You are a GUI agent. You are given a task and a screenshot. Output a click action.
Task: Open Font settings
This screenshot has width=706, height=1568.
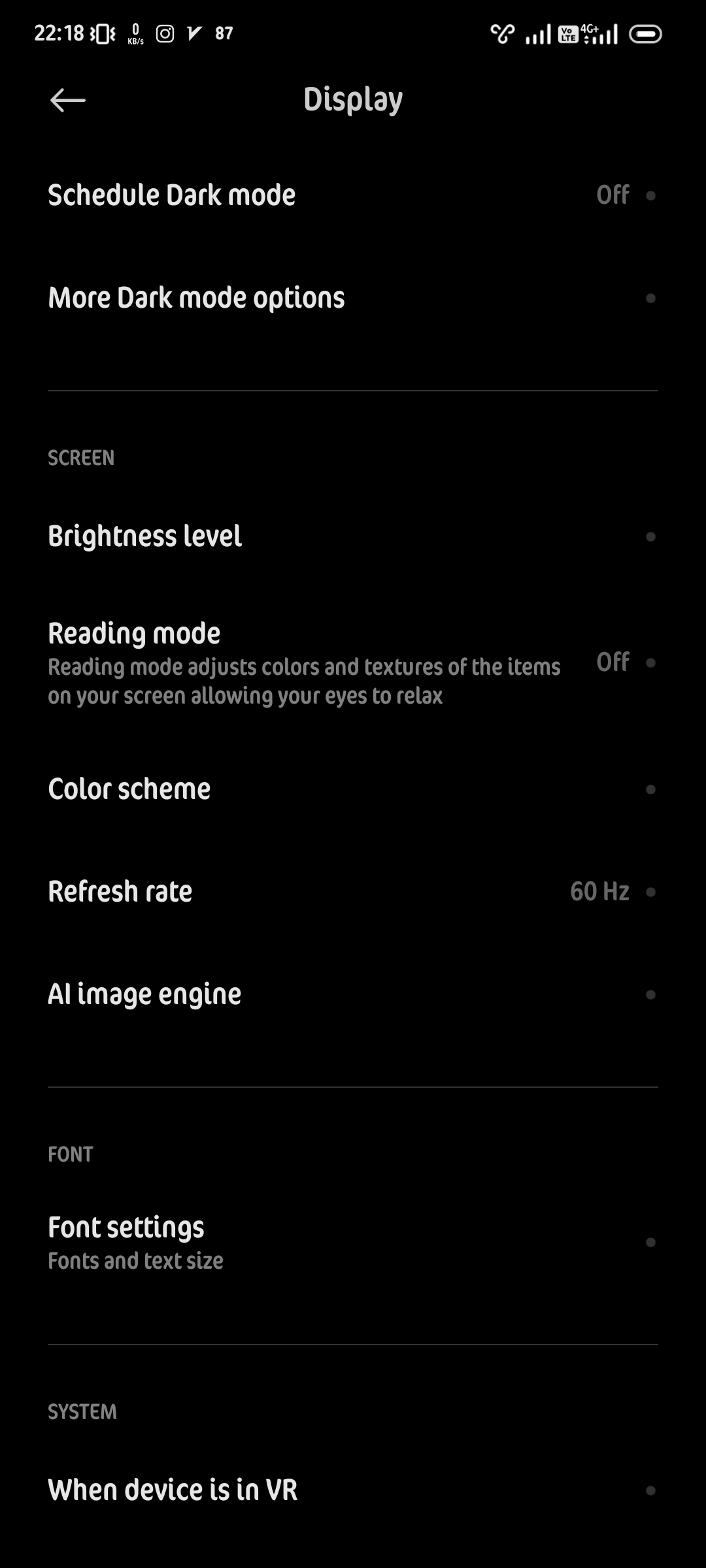[353, 1242]
